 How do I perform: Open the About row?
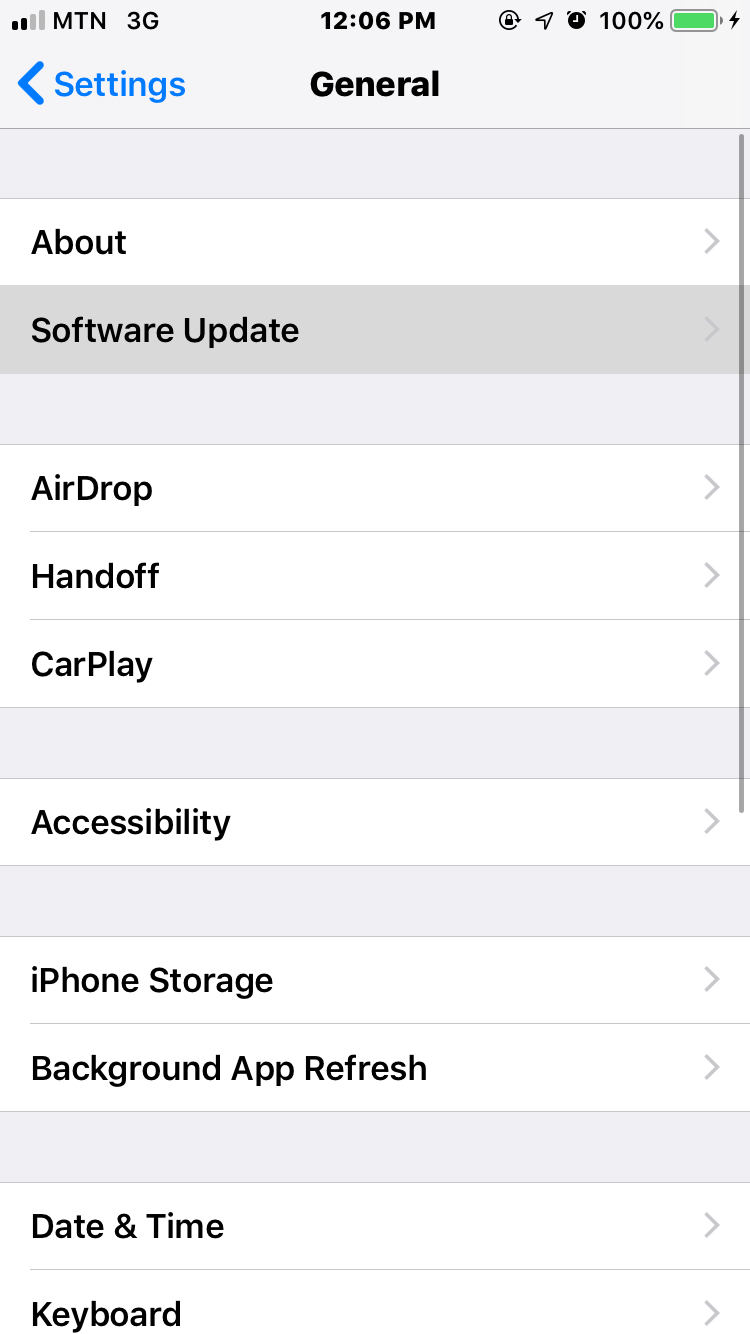tap(375, 242)
